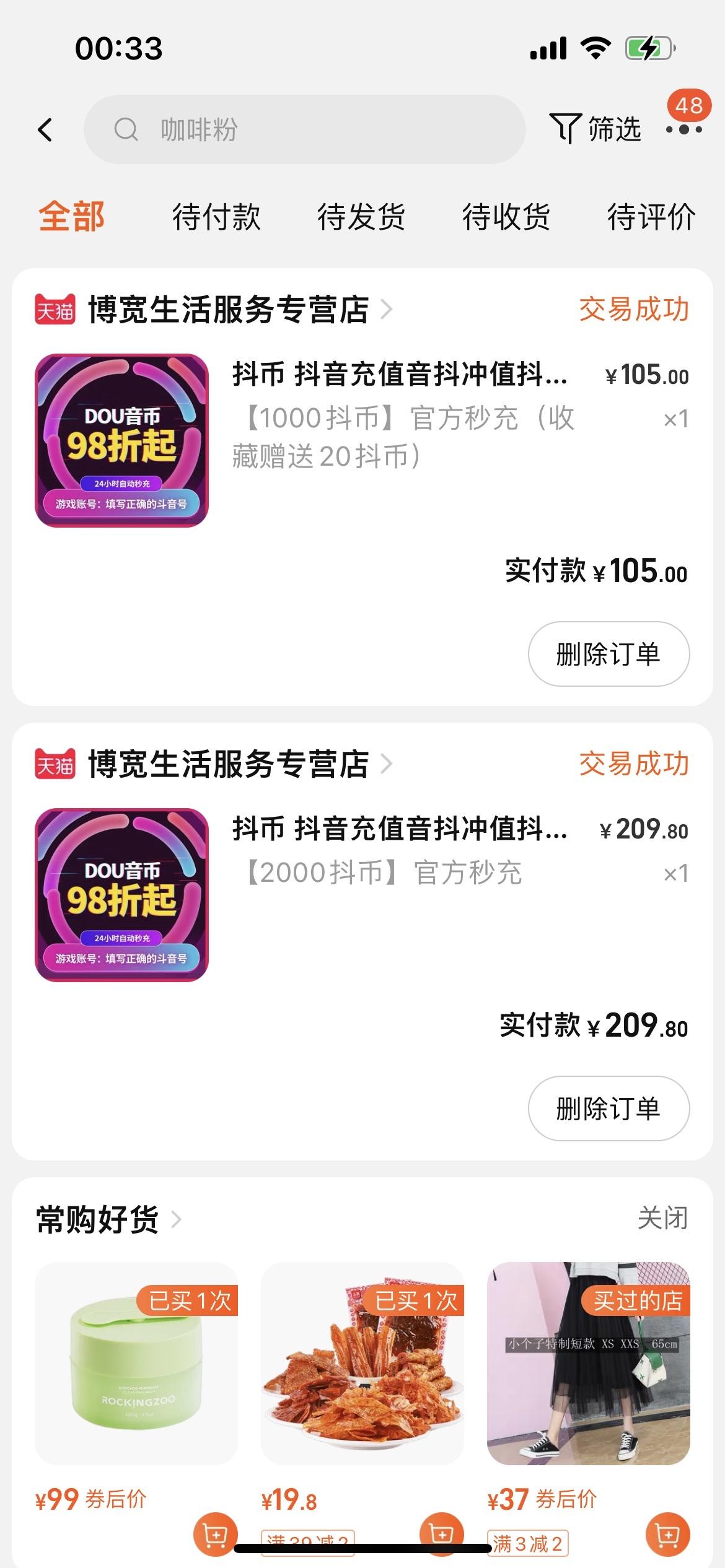
Task: Switch to the 待评价 tab
Action: pos(651,217)
